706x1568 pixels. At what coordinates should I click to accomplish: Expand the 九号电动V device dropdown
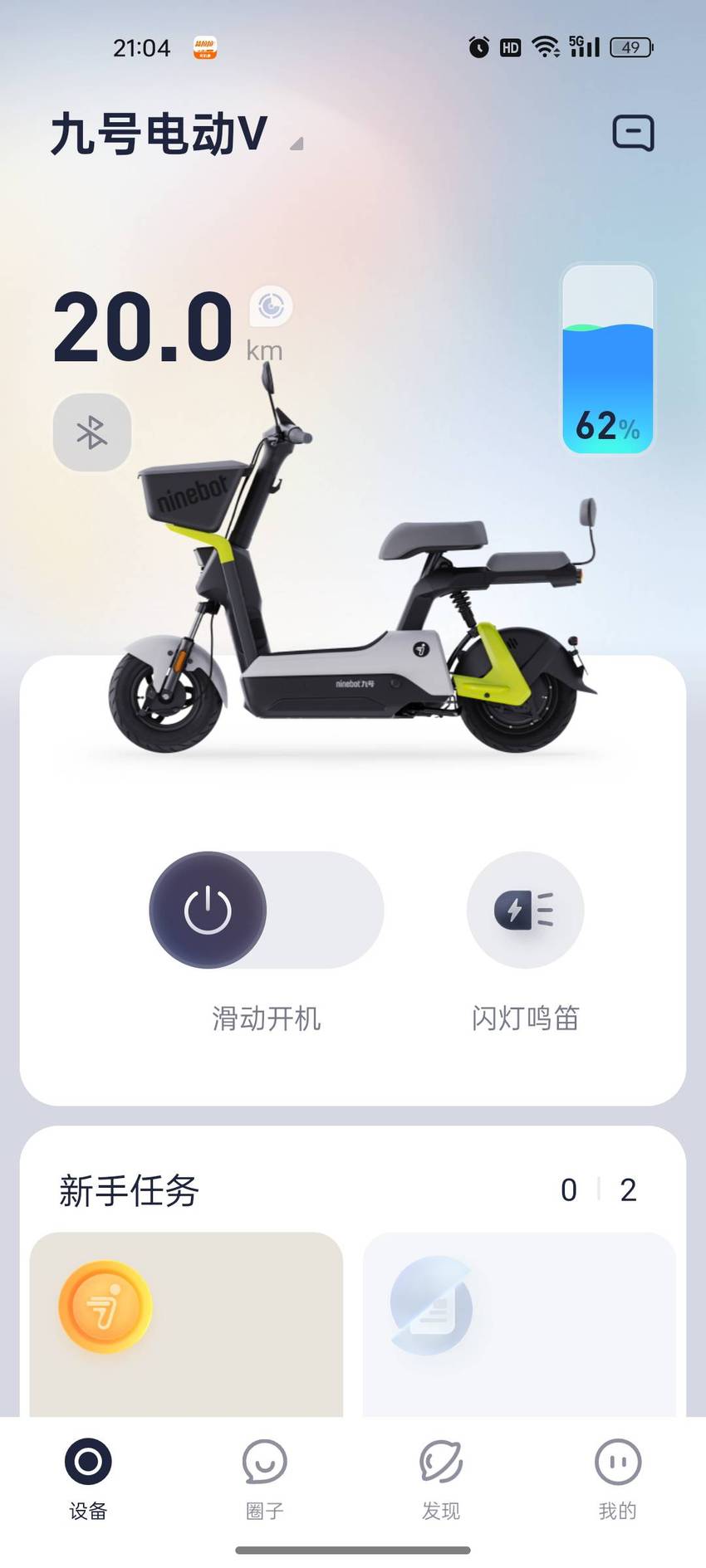pos(296,144)
